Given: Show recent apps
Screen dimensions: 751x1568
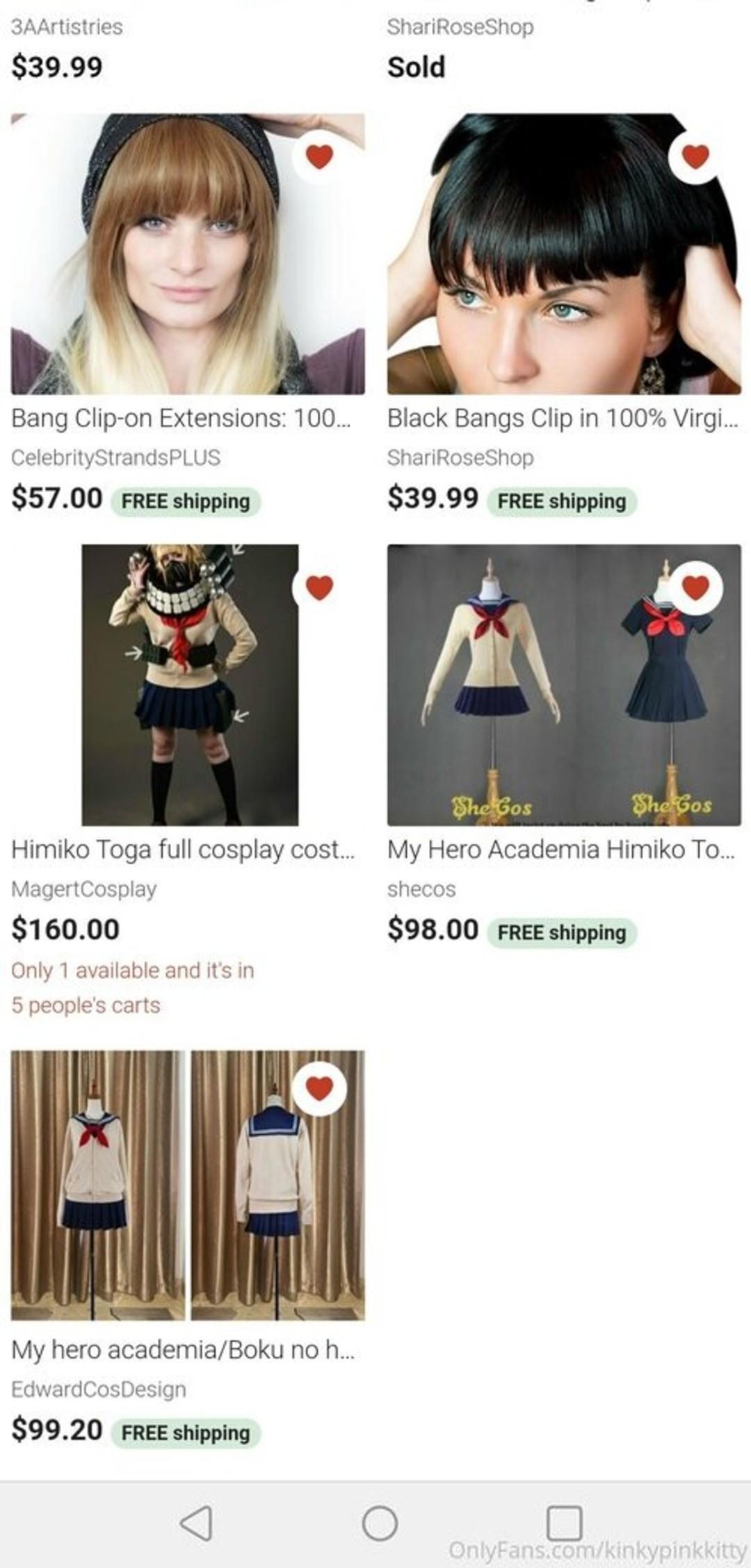Looking at the screenshot, I should (x=564, y=1523).
